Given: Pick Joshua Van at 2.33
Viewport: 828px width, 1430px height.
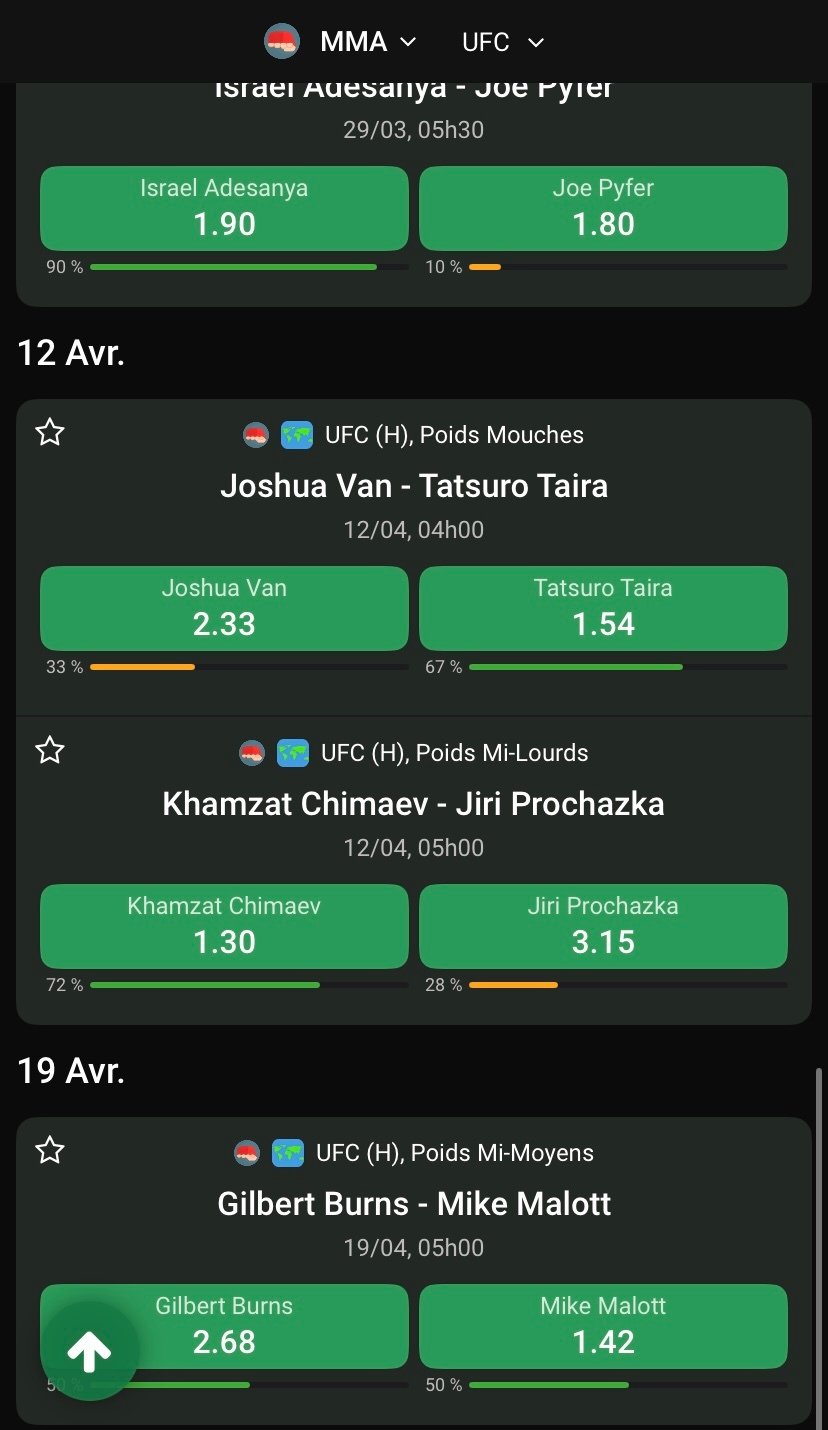Looking at the screenshot, I should click(x=224, y=608).
